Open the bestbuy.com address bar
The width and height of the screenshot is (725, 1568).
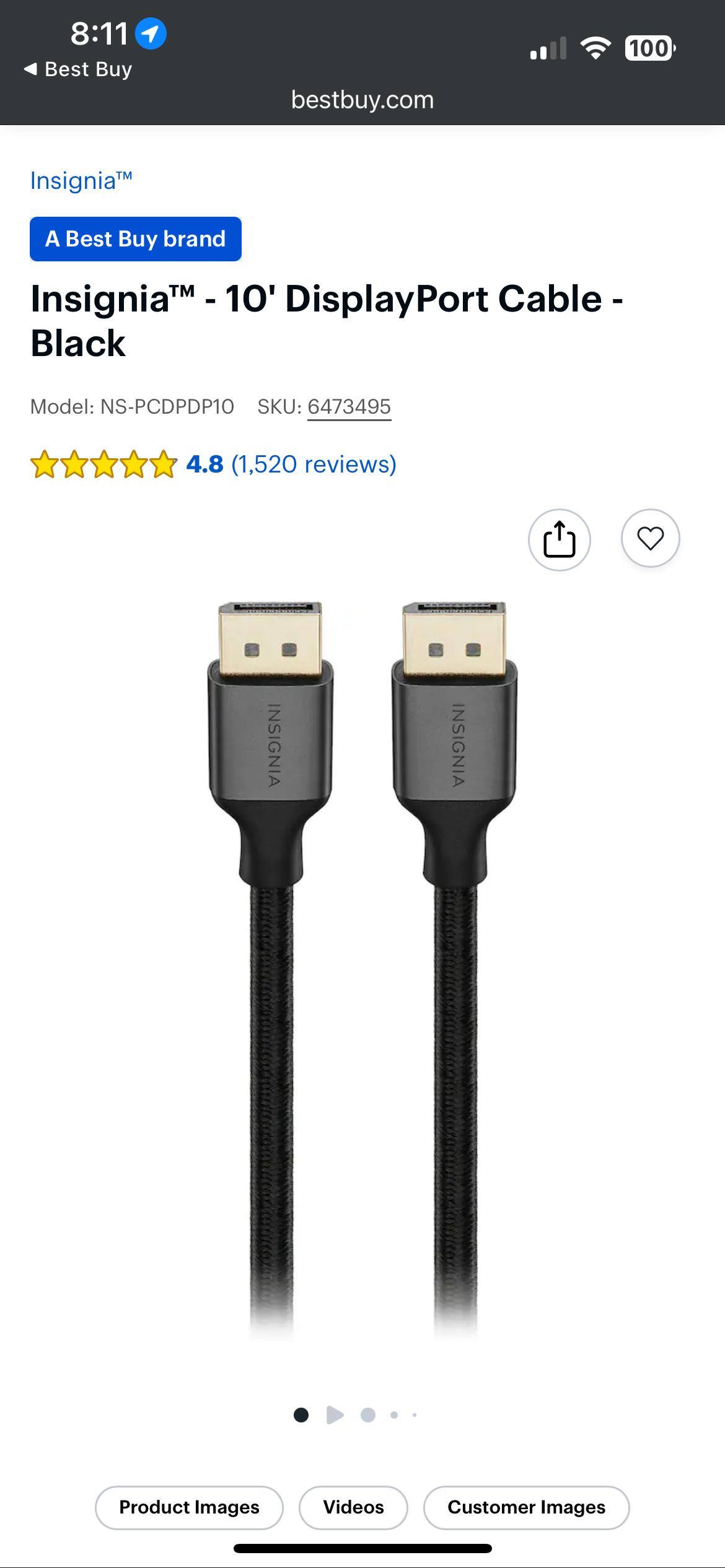tap(362, 100)
